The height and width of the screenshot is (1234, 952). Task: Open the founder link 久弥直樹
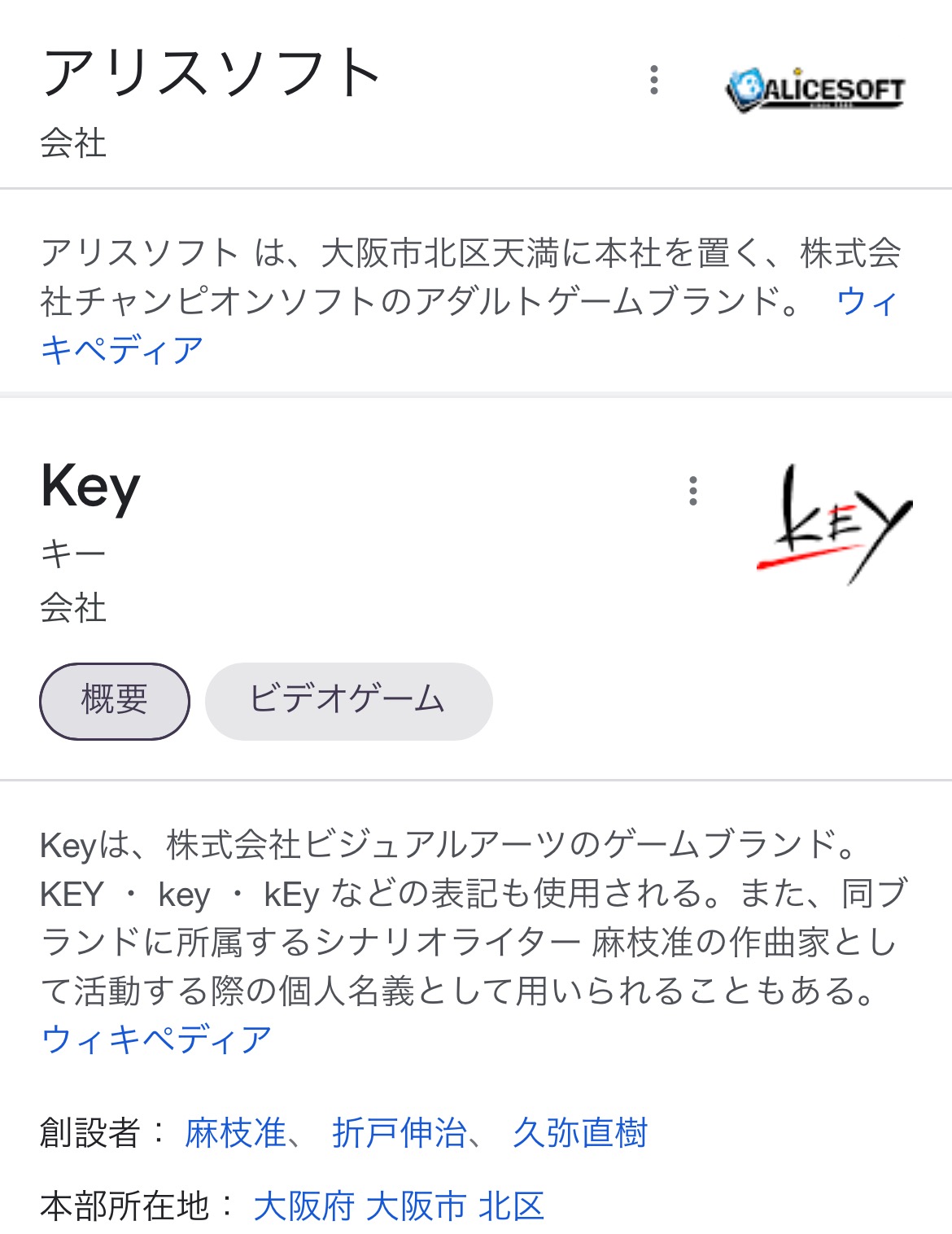pos(579,1132)
